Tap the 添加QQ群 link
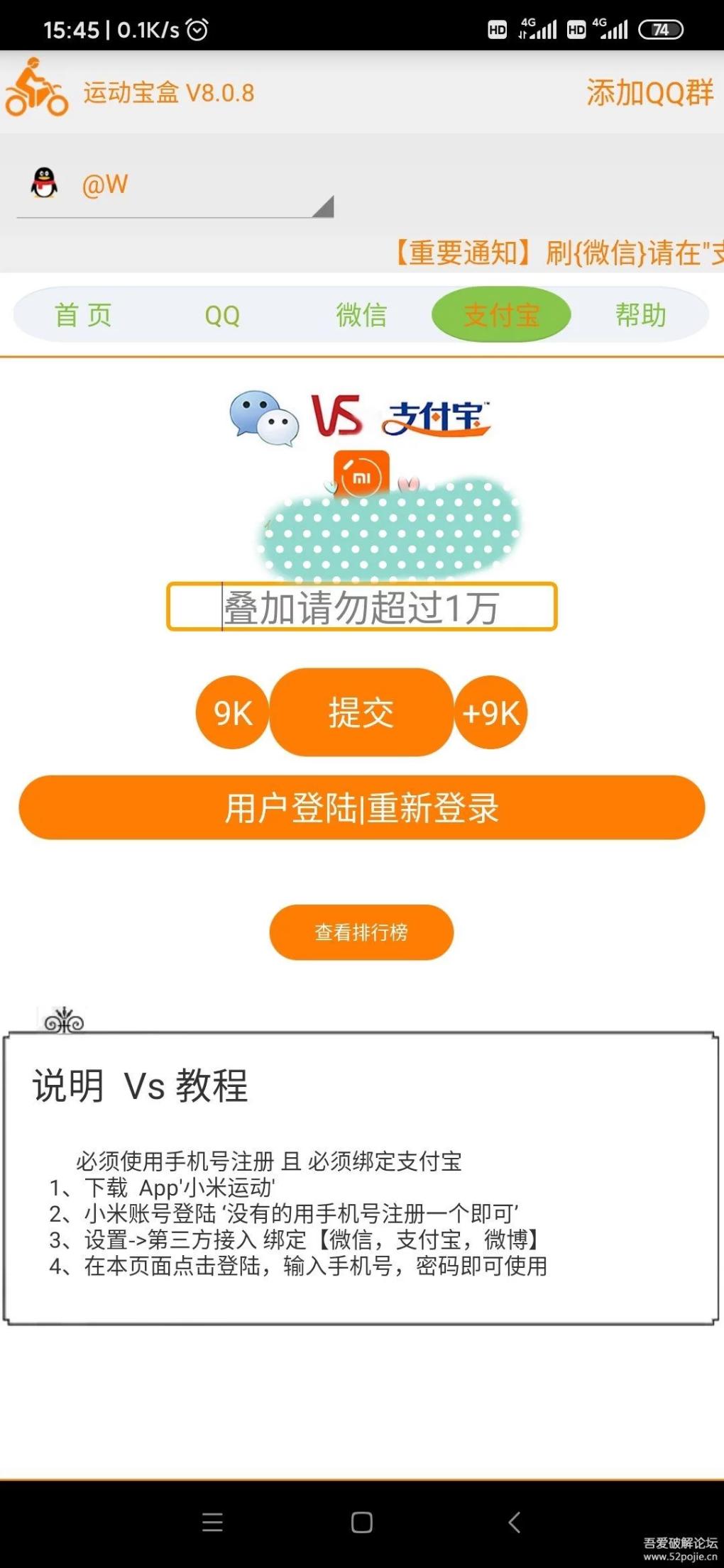This screenshot has width=724, height=1568. coord(649,93)
